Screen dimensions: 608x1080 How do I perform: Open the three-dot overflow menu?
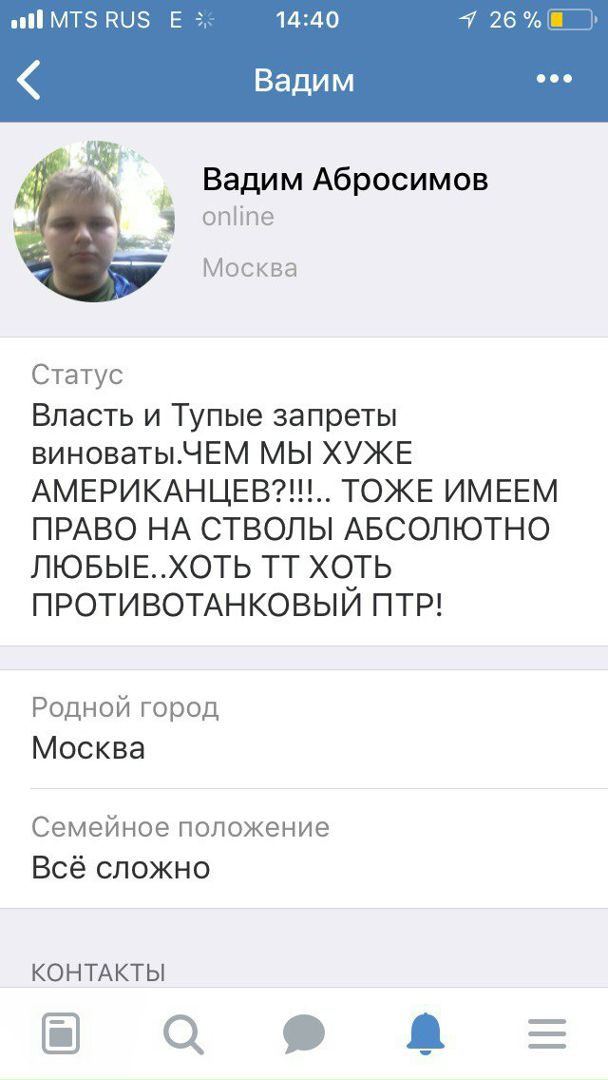553,79
